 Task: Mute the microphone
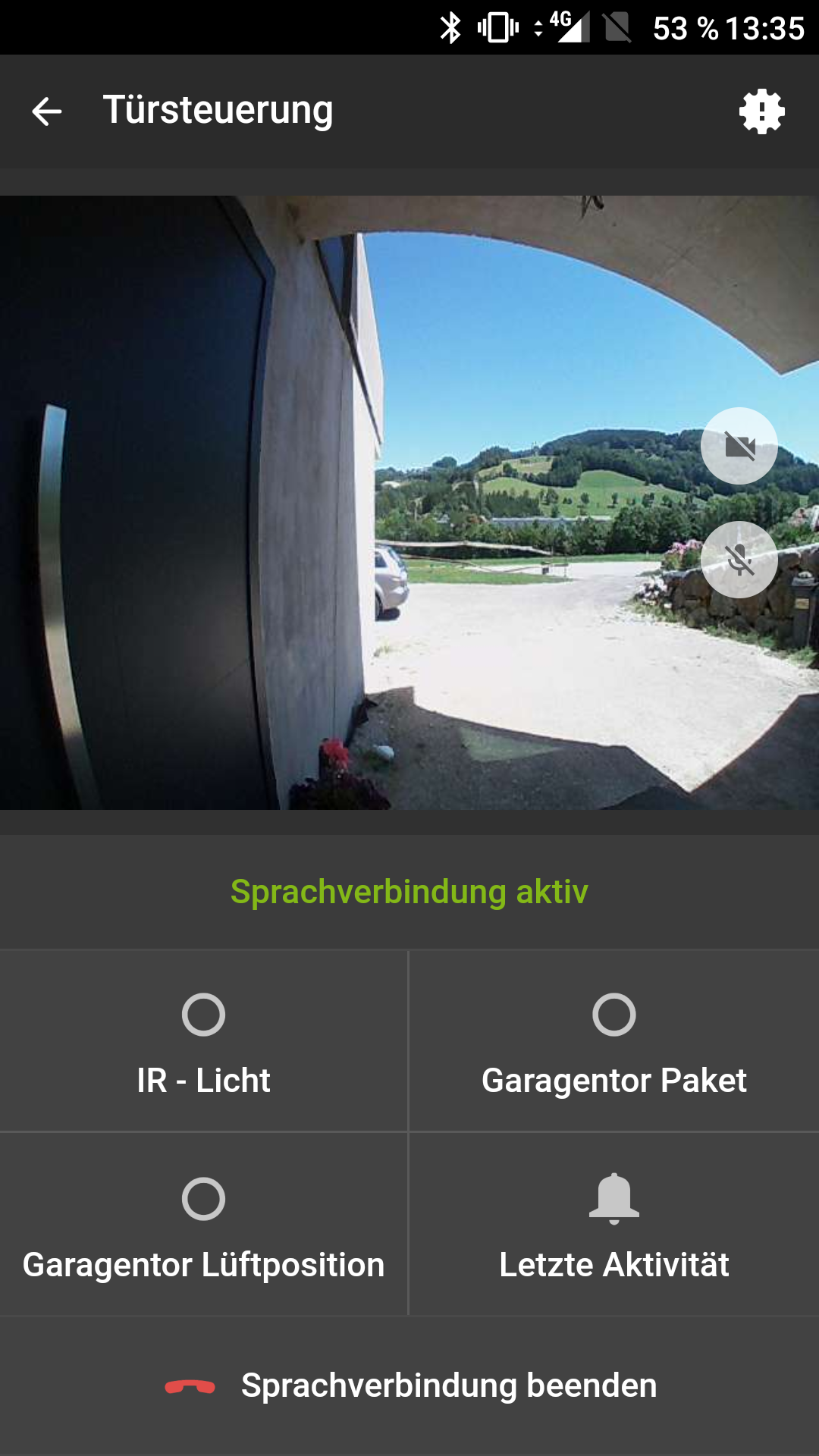point(739,560)
